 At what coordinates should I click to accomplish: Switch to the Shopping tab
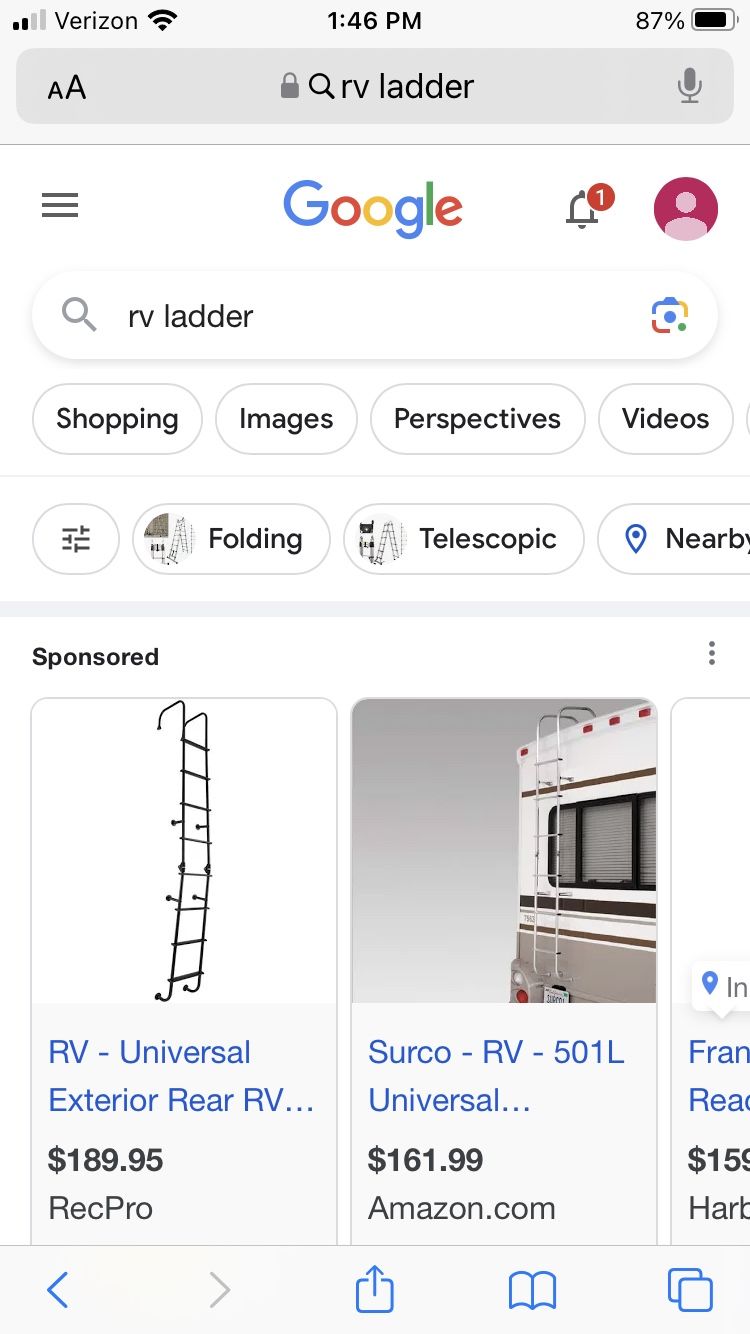[117, 419]
